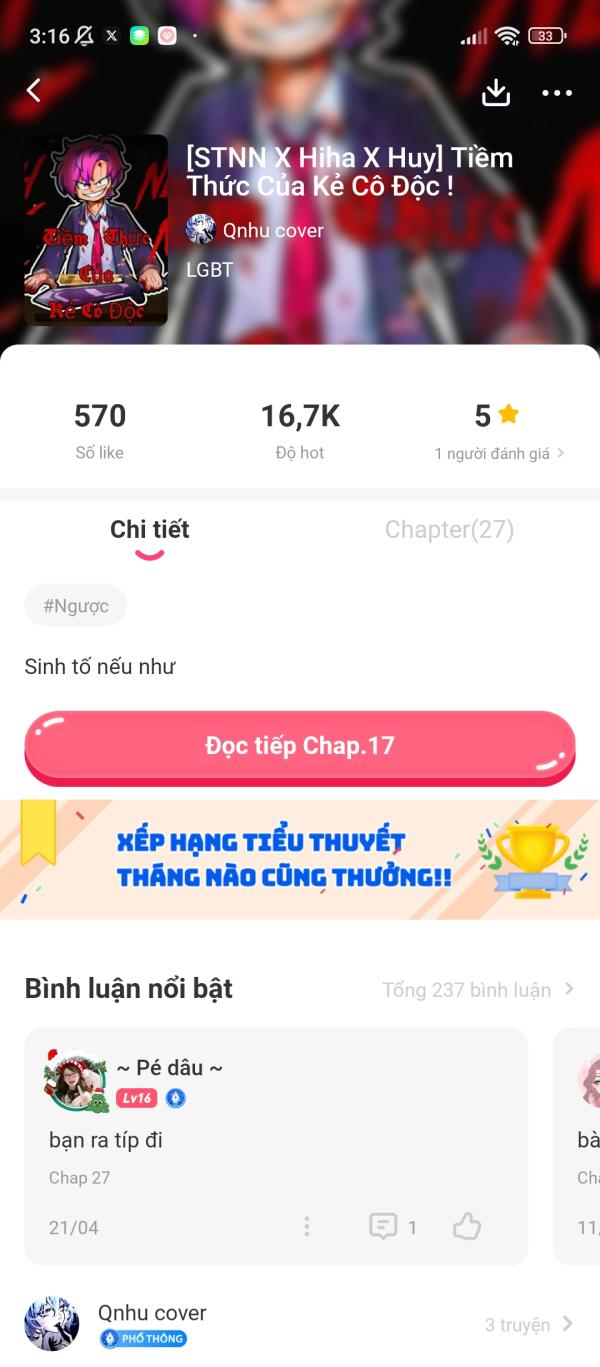The image size is (600, 1367).
Task: Open the three-dot overflow menu
Action: click(557, 93)
